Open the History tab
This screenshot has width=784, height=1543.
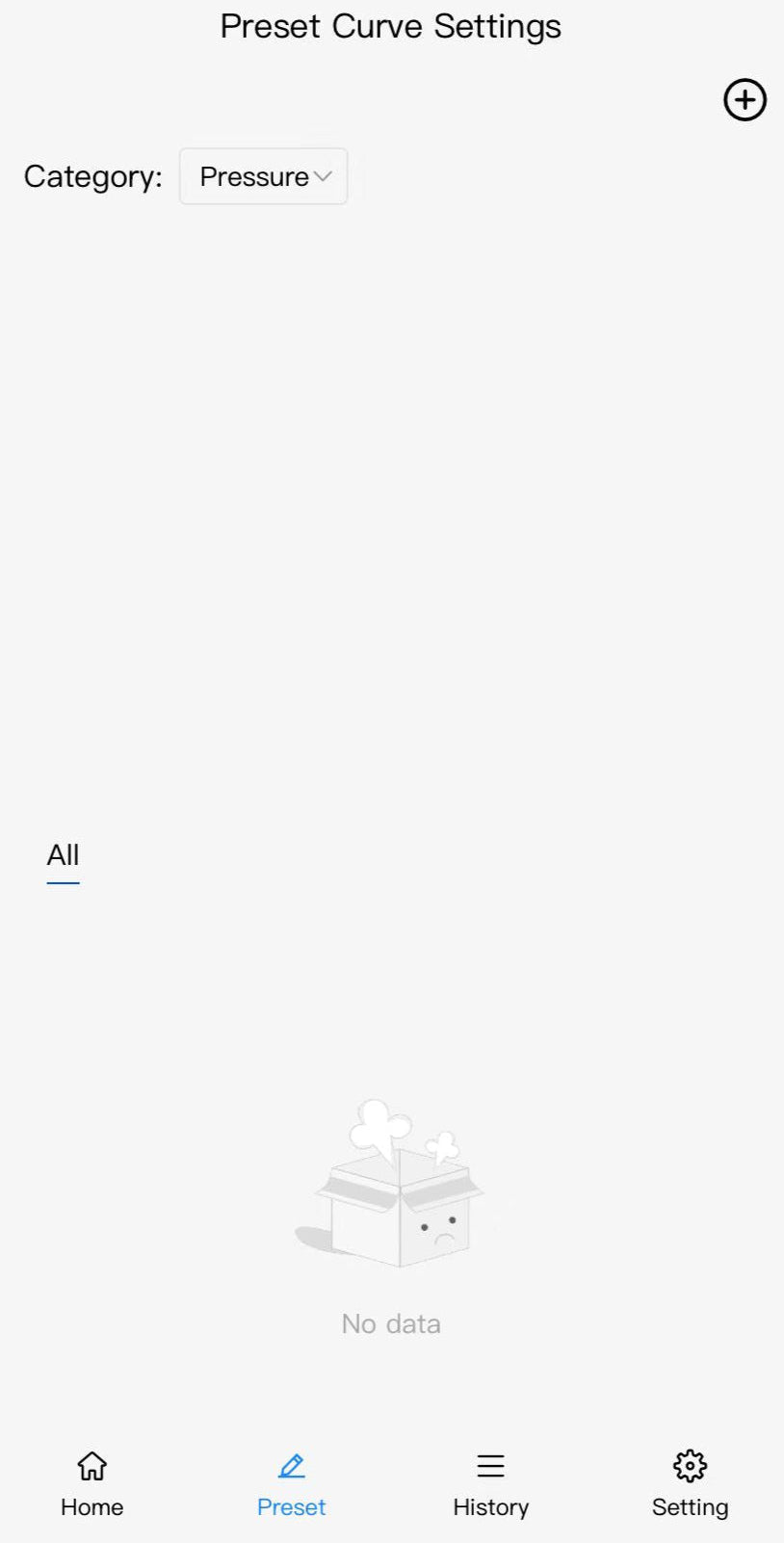(490, 1483)
